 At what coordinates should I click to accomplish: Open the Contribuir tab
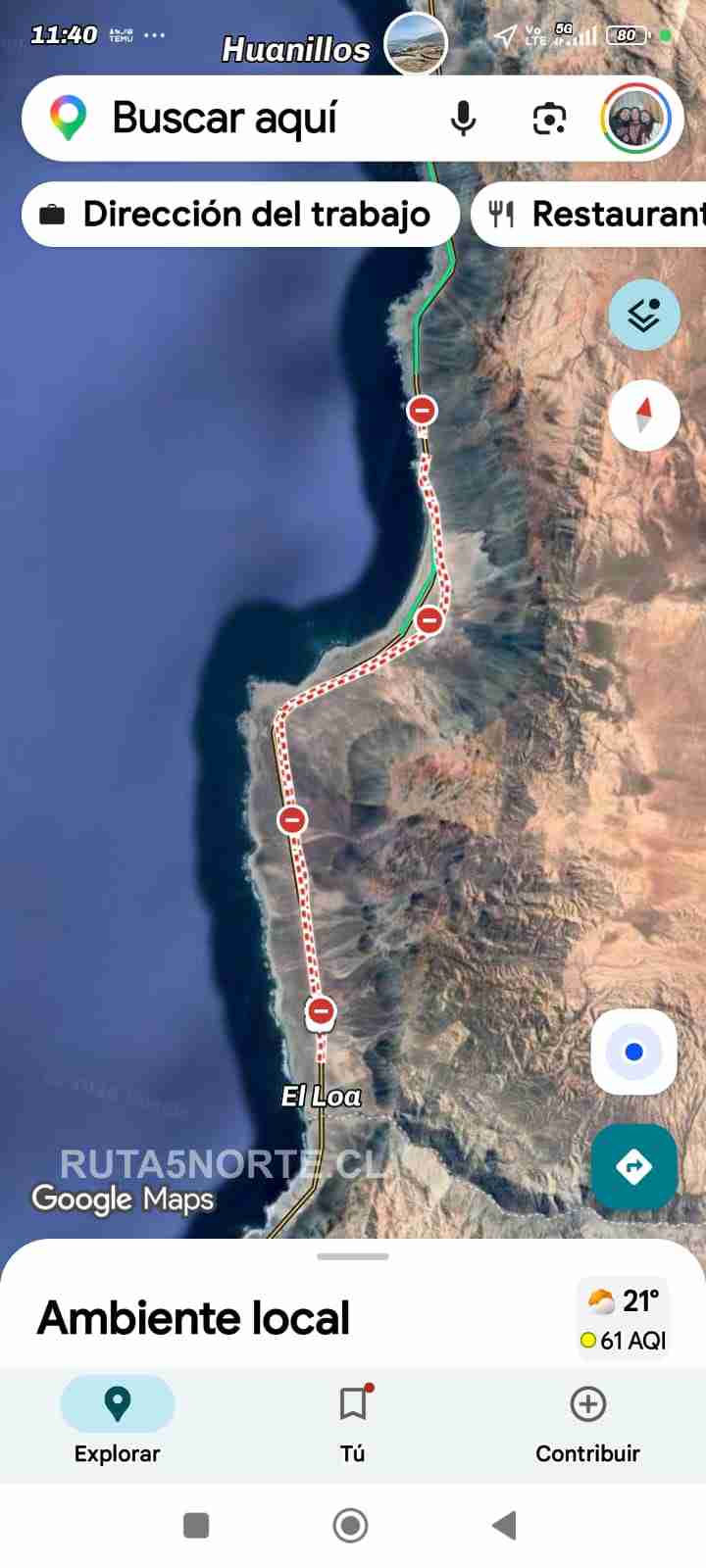(x=587, y=1423)
